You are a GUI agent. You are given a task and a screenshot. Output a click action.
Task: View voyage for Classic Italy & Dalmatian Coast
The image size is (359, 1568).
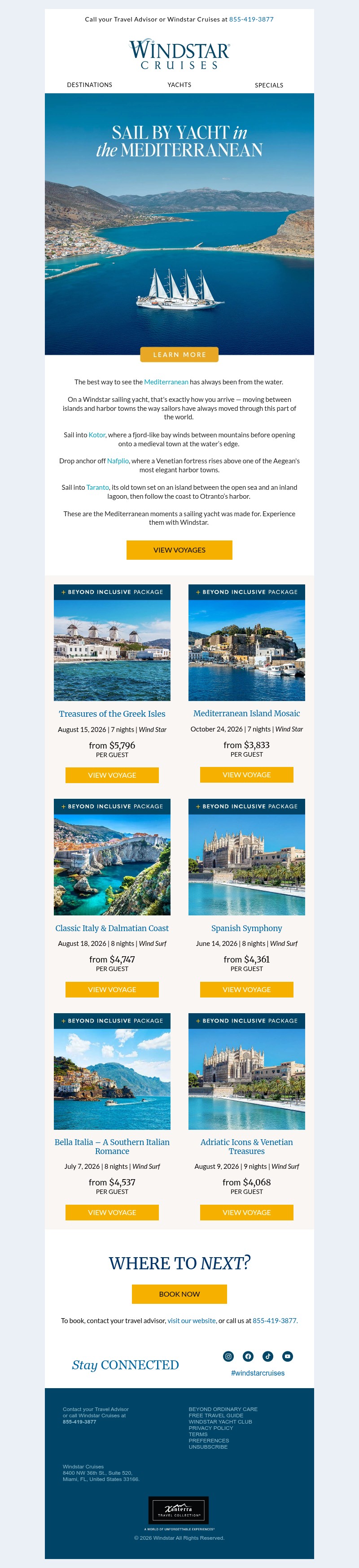pyautogui.click(x=112, y=989)
